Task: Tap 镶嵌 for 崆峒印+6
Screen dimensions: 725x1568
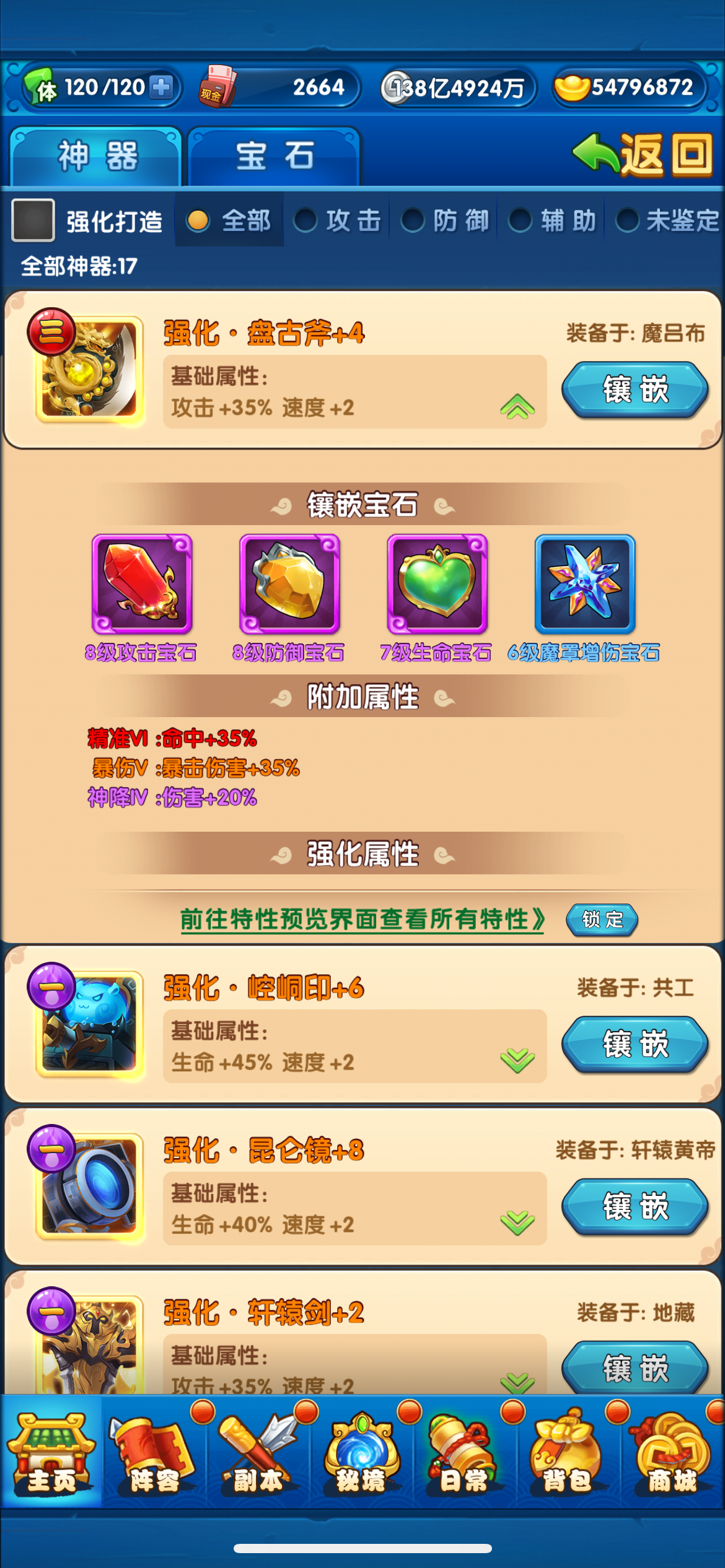Action: click(x=635, y=1044)
